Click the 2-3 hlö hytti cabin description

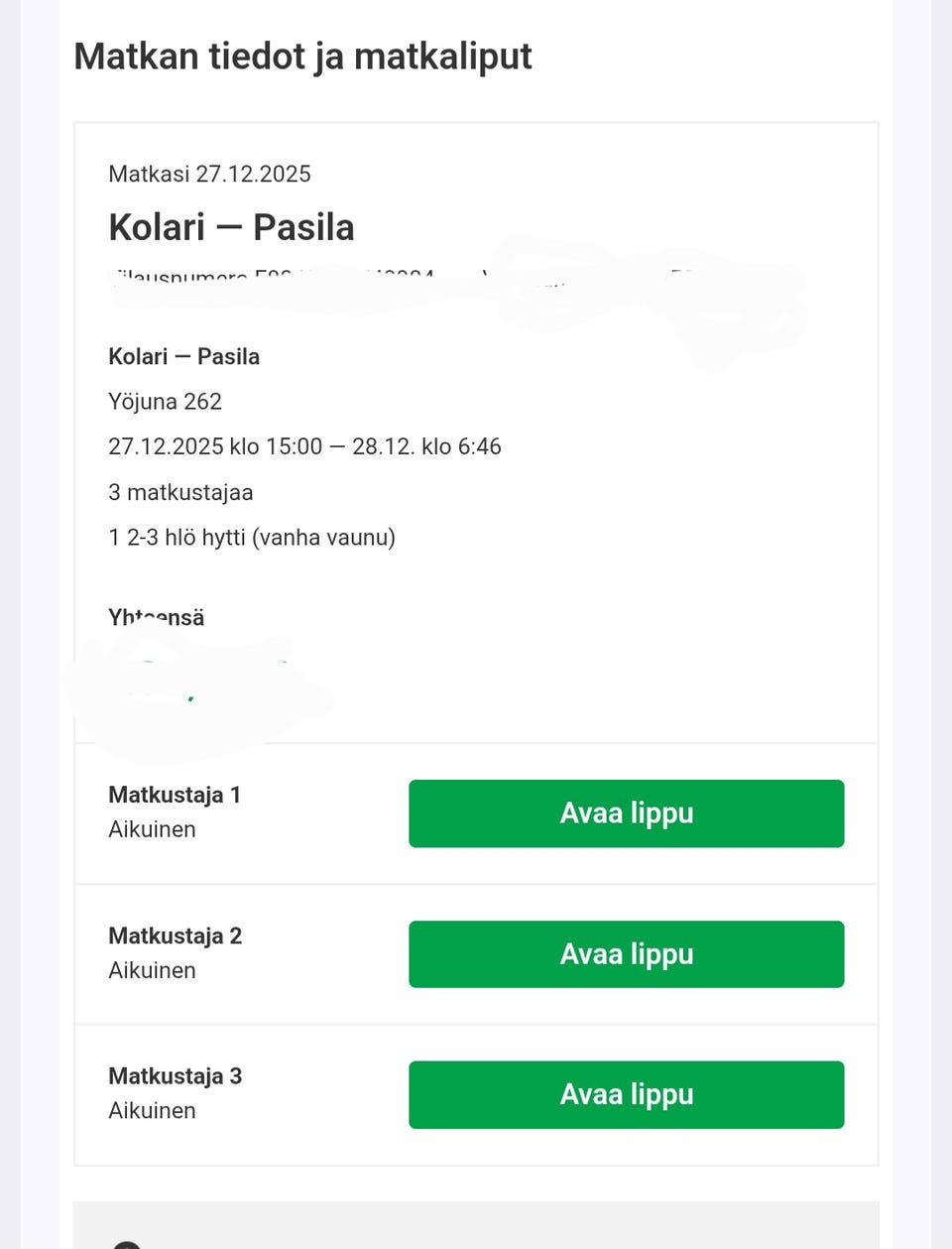pos(251,537)
